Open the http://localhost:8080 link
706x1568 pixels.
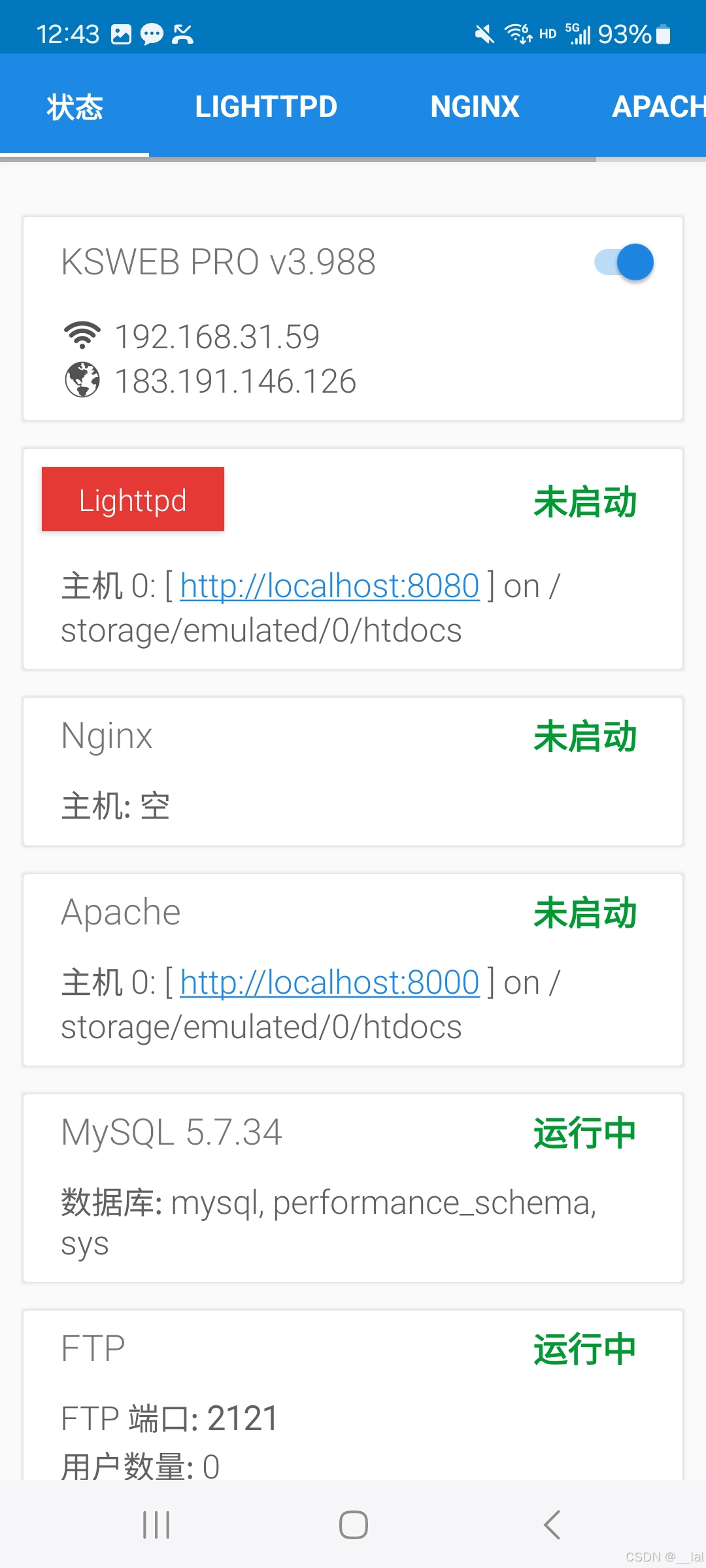click(329, 586)
